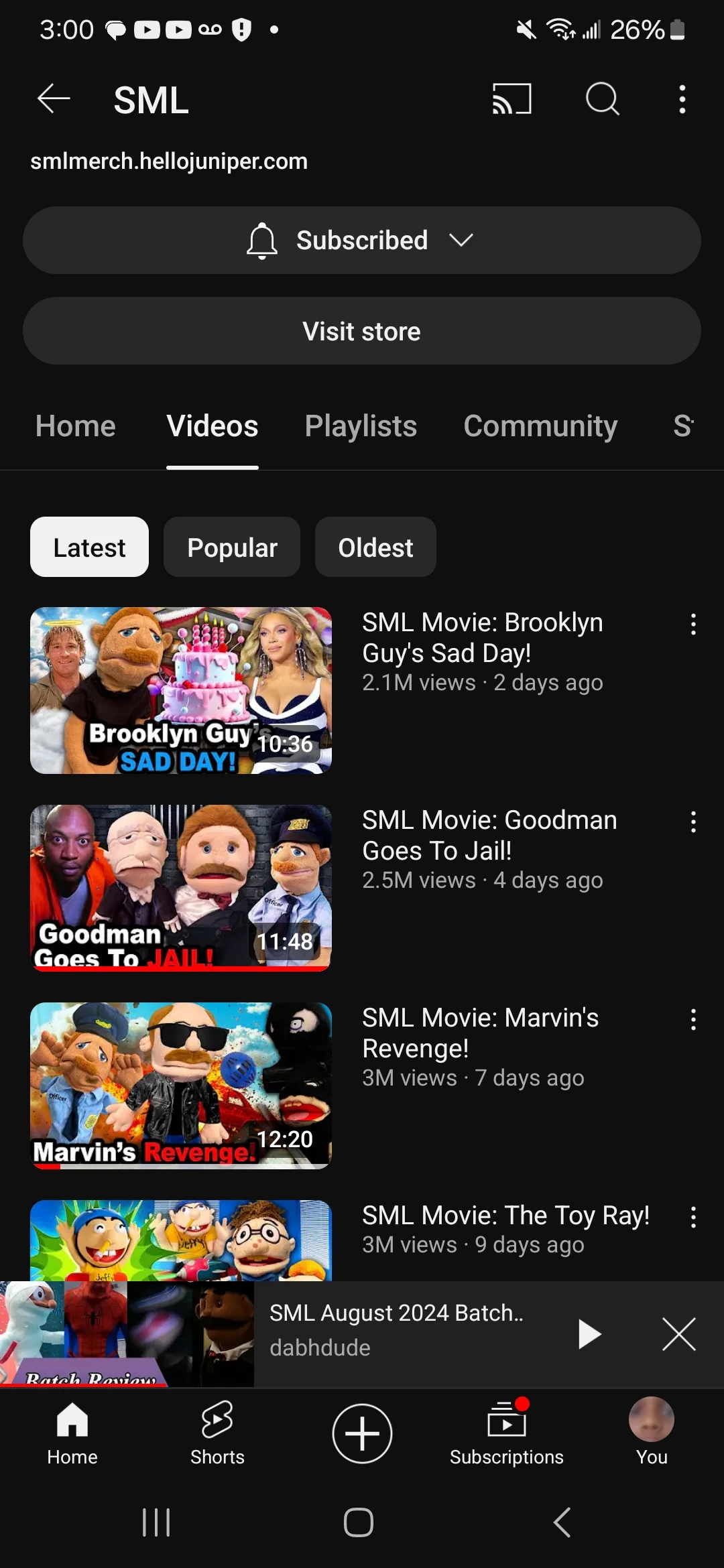Watch SML Movie: Marvin's Revenge!
724x1568 pixels.
[x=181, y=1086]
